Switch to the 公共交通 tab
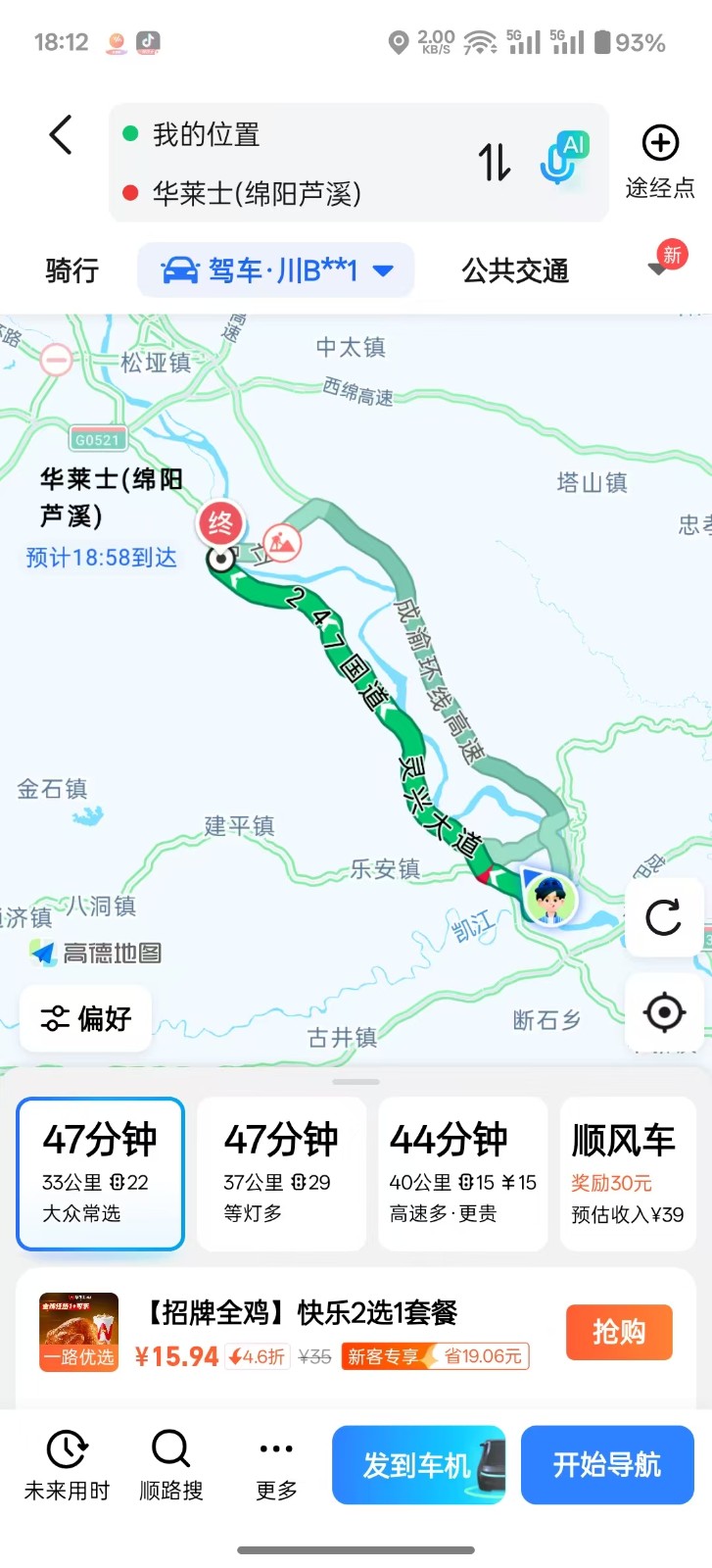Image resolution: width=712 pixels, height=1568 pixels. (x=515, y=270)
